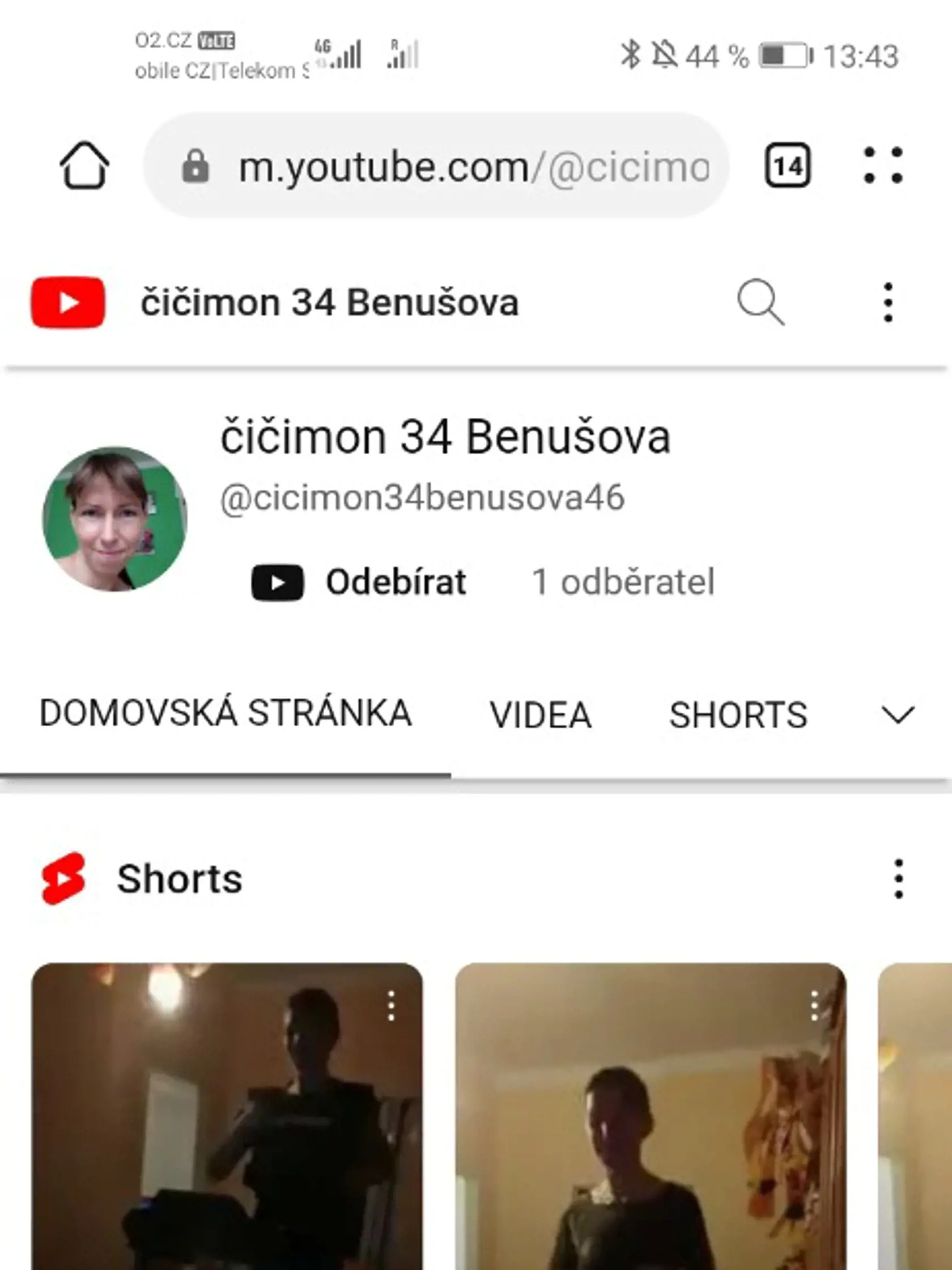The image size is (952, 1270).
Task: Subscribe with the Odebírat button
Action: click(x=360, y=582)
